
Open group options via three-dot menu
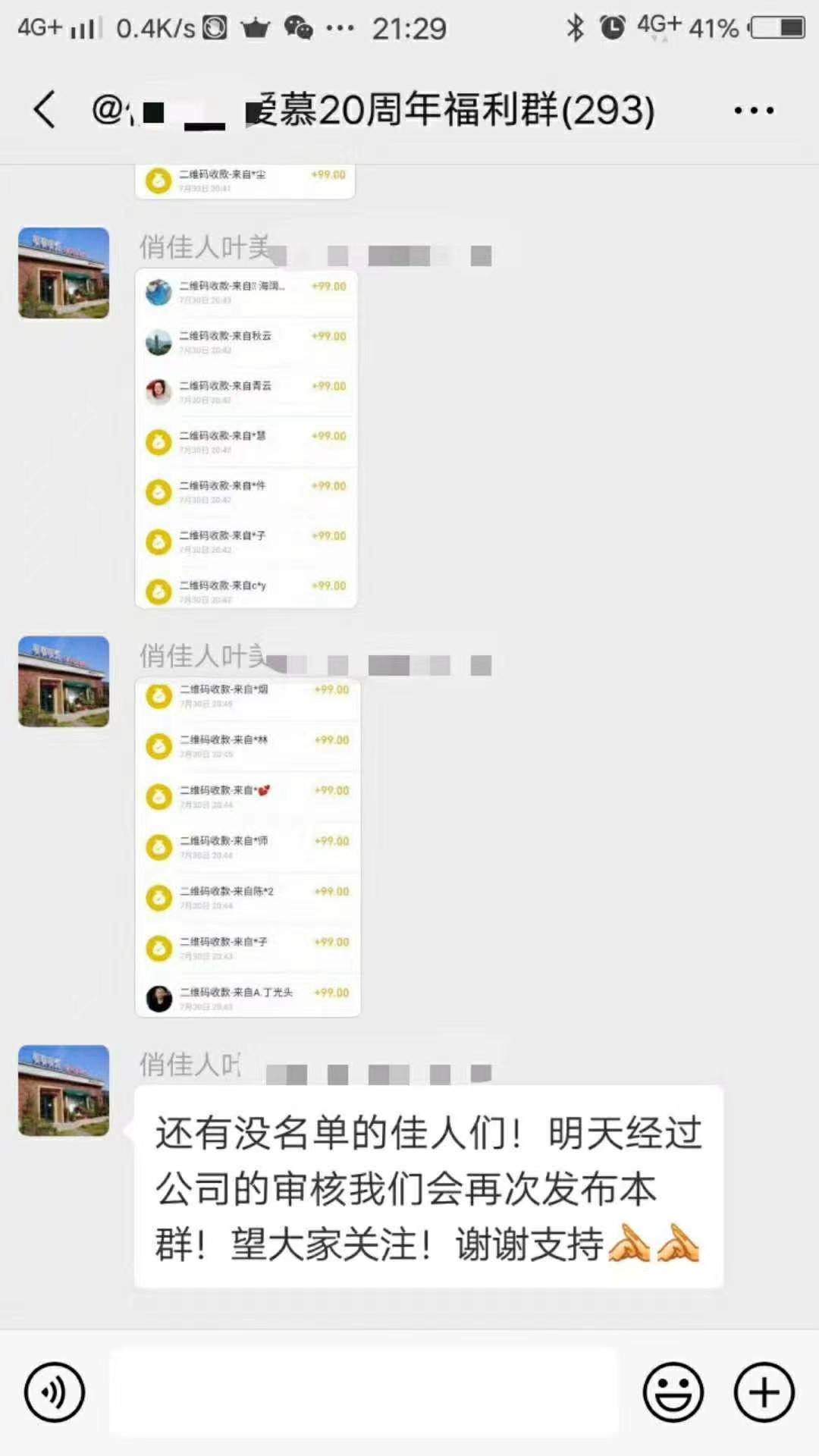pos(754,108)
